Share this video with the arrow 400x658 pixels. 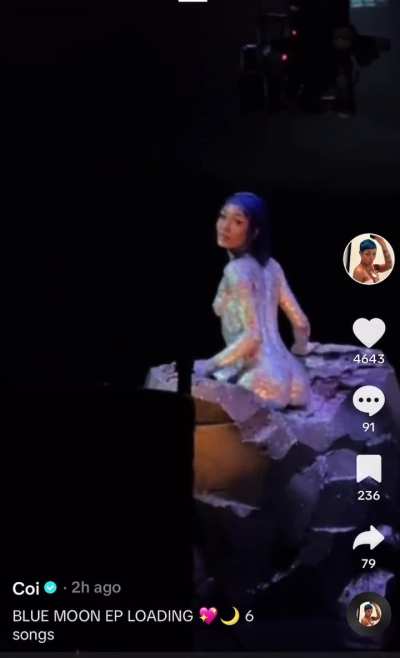pos(369,537)
